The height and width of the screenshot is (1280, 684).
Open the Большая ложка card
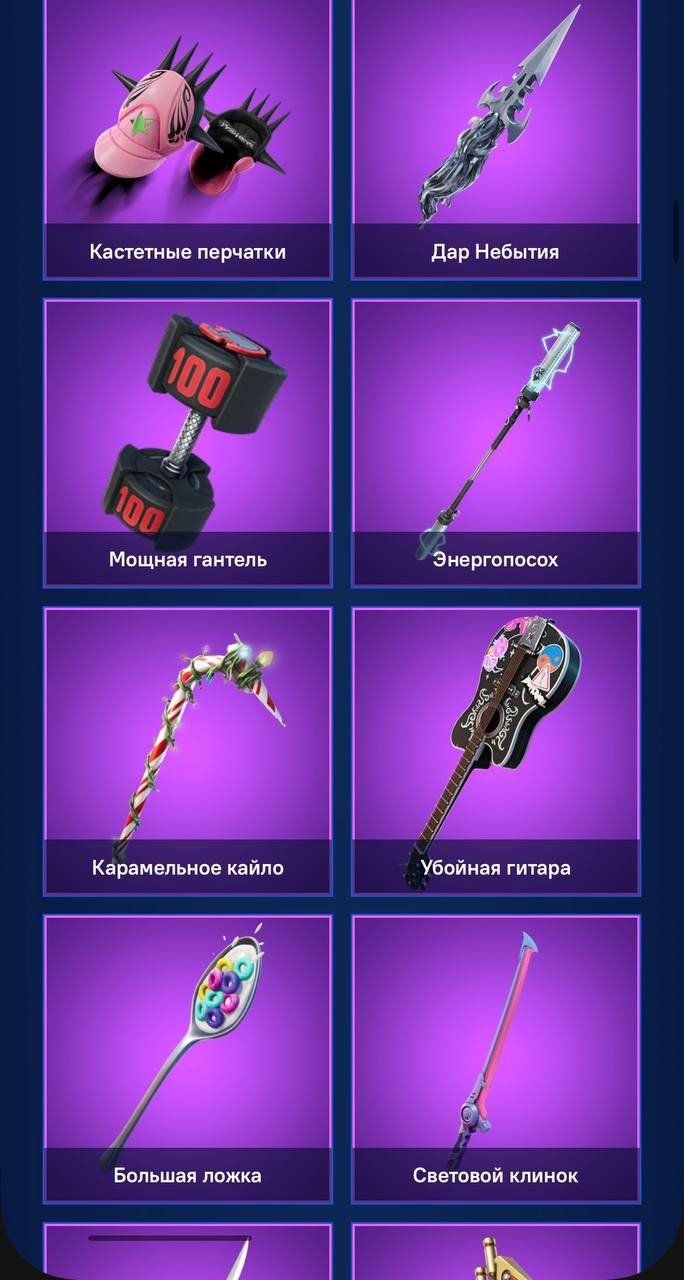click(x=187, y=1058)
